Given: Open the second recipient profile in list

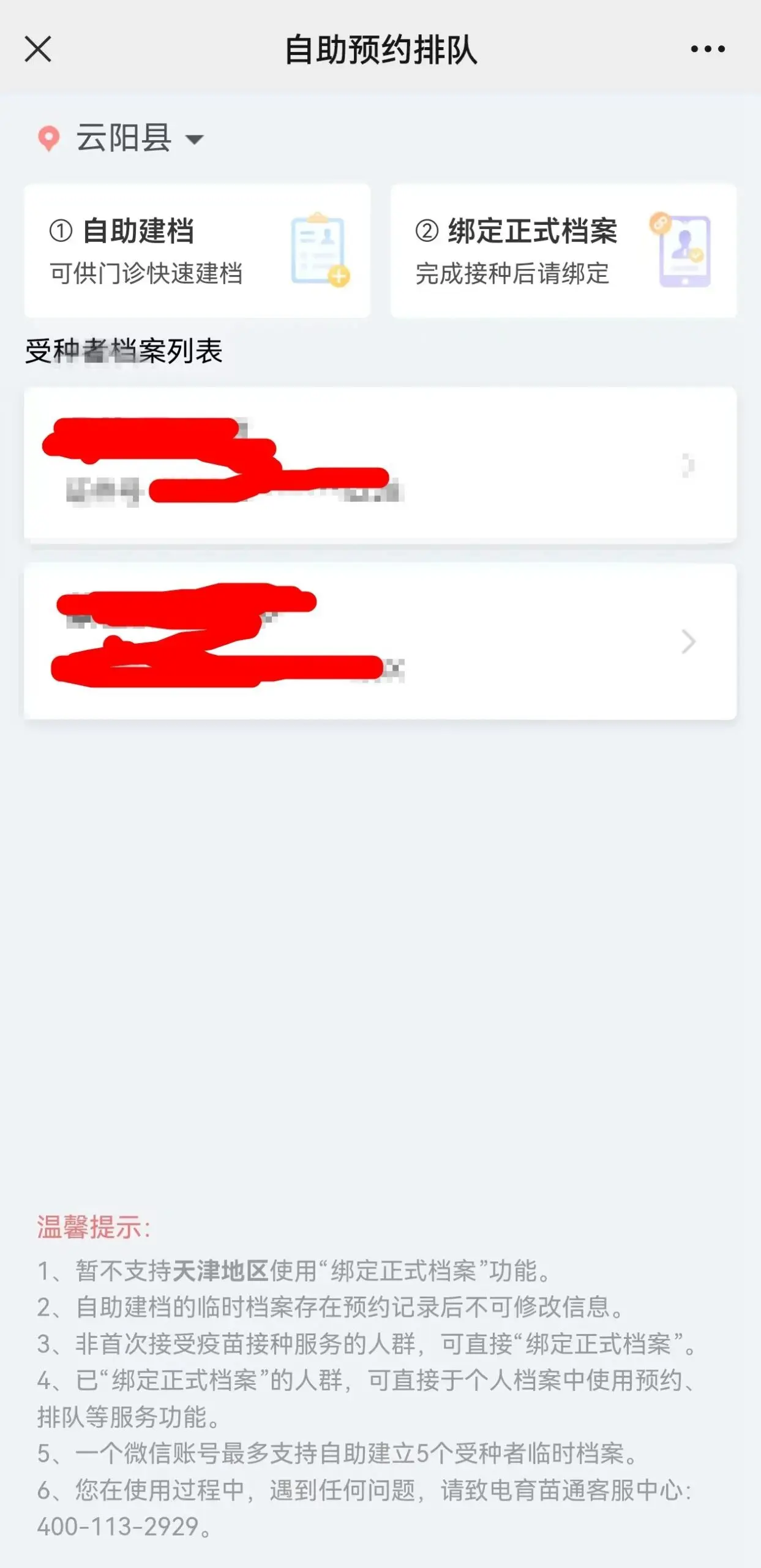Looking at the screenshot, I should click(x=380, y=641).
